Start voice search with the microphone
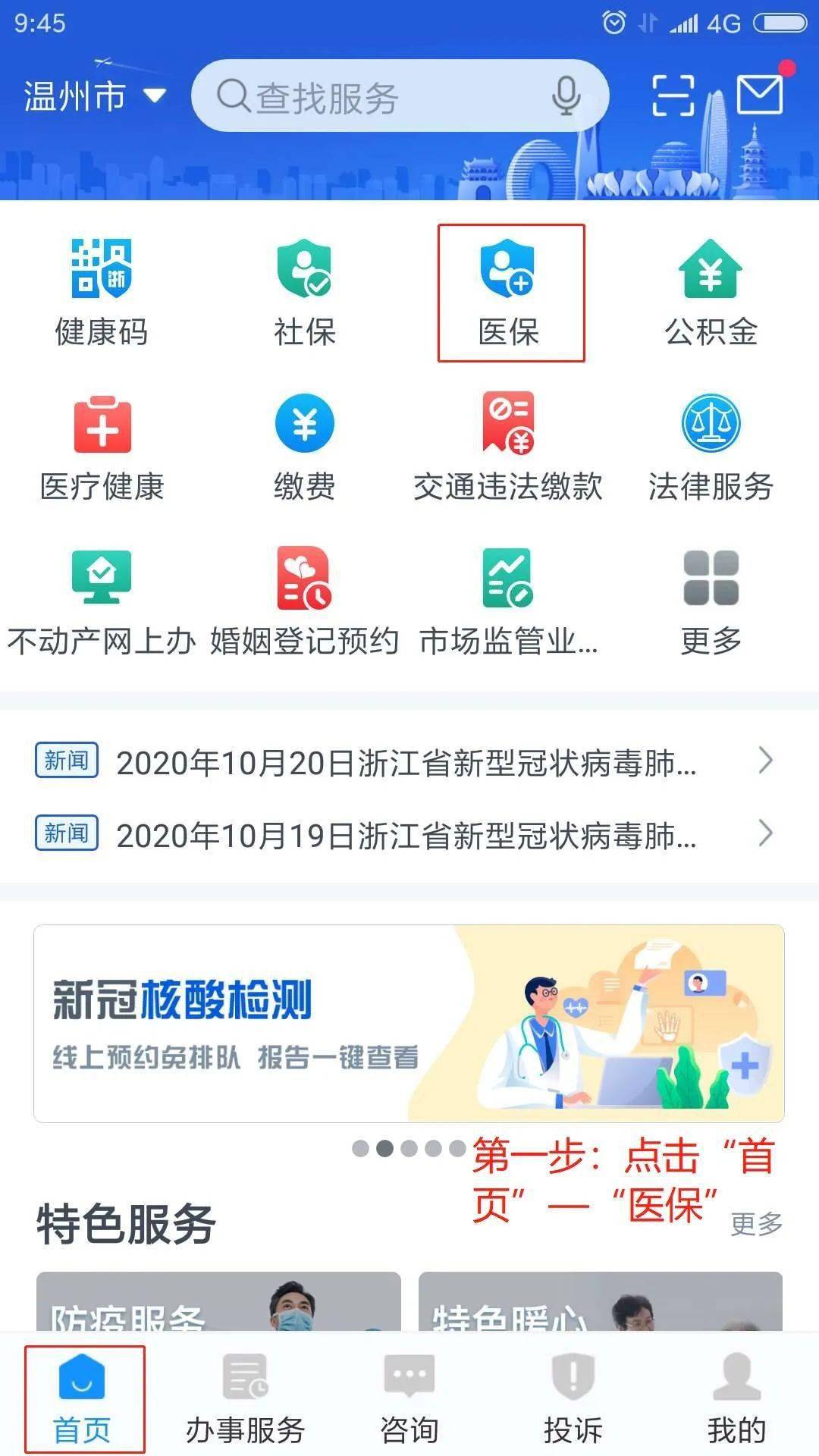The image size is (819, 1456). pos(566,96)
